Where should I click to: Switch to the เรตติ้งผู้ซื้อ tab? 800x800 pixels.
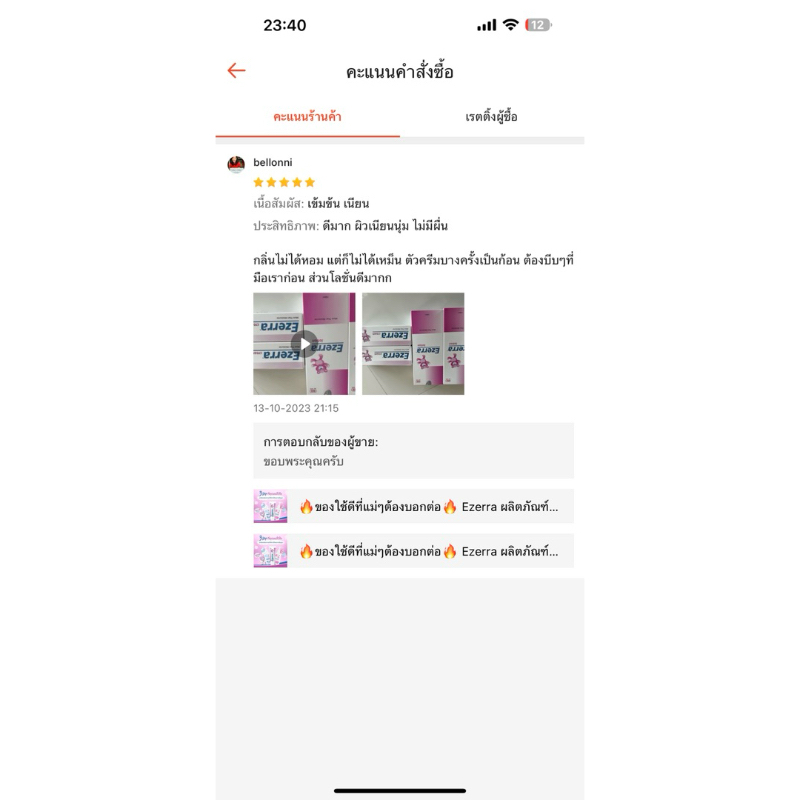pos(491,117)
